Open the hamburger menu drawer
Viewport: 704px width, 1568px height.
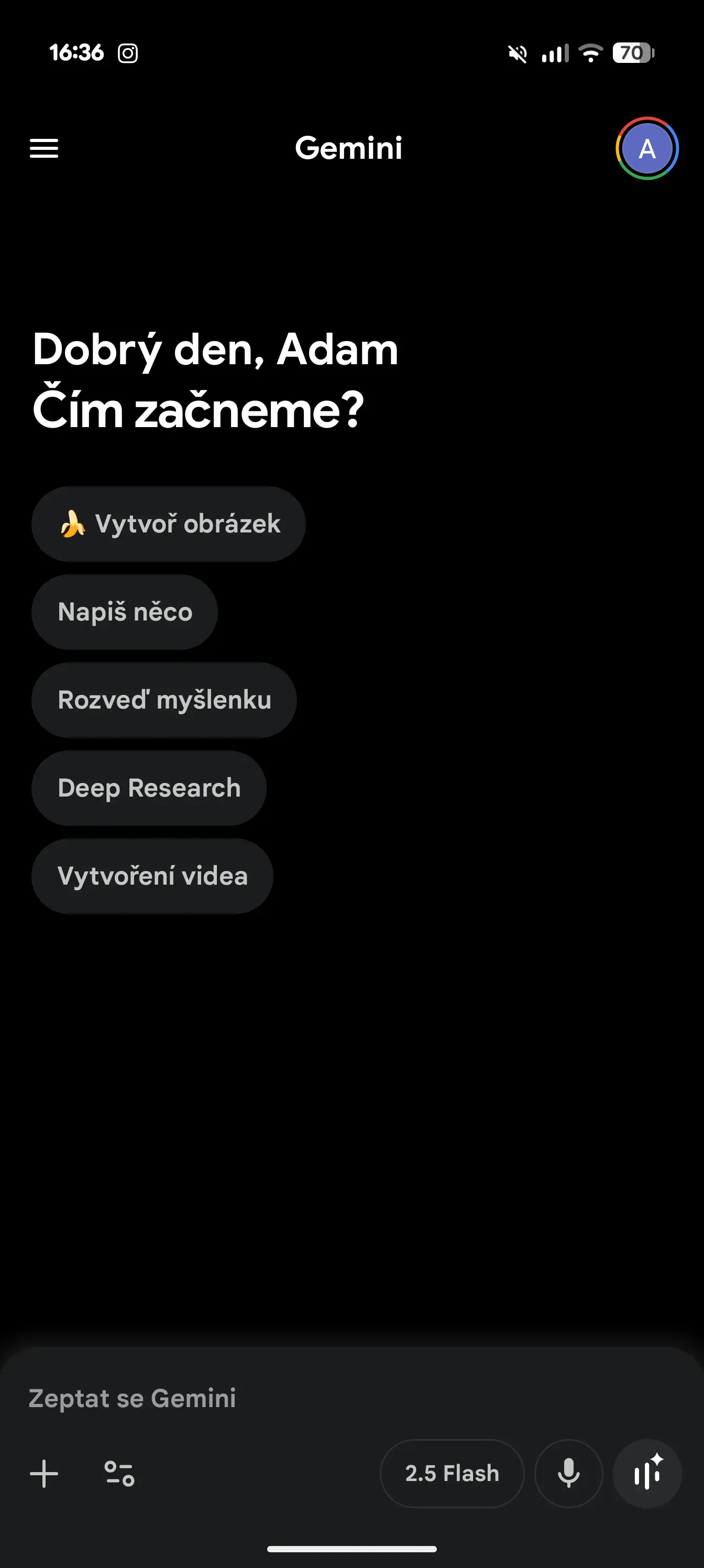44,148
